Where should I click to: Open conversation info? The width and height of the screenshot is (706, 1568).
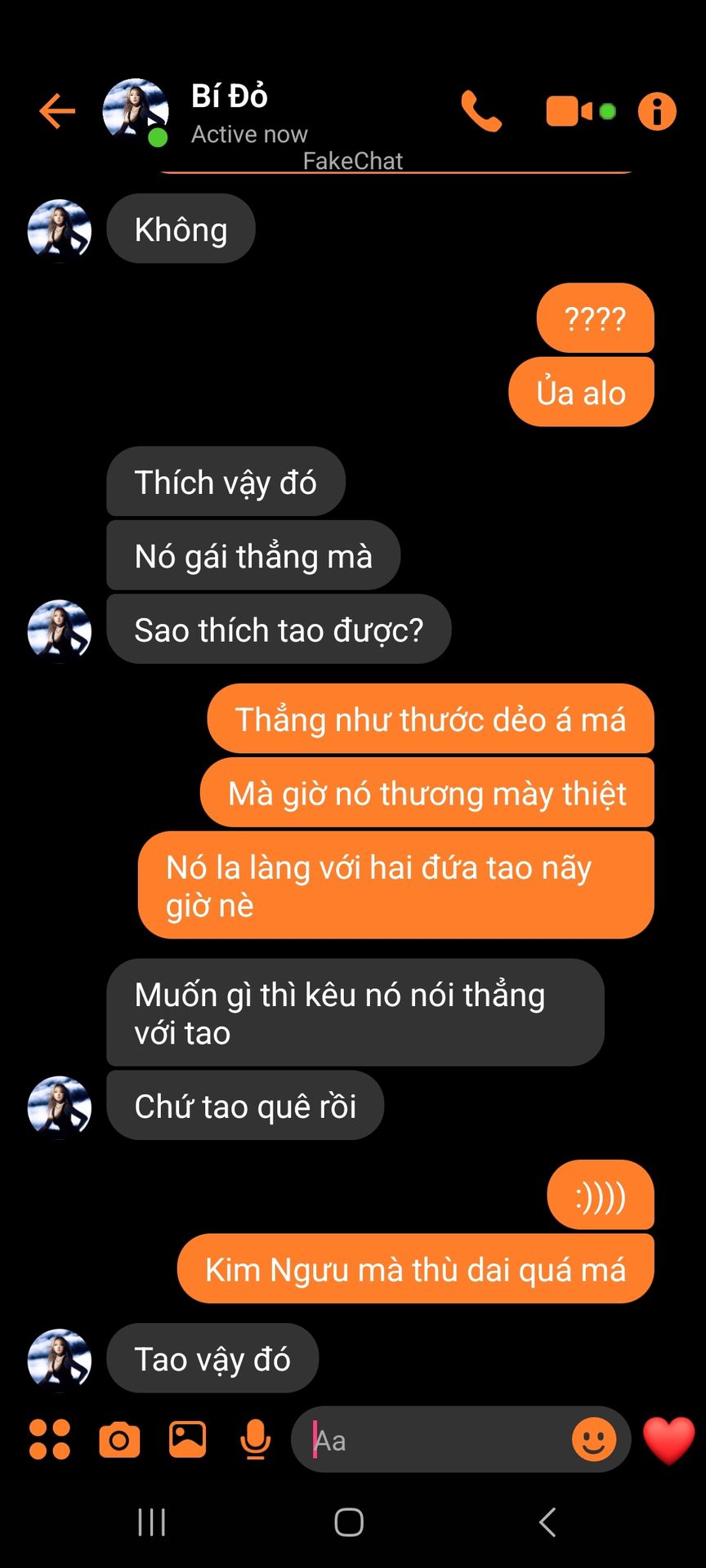[657, 111]
